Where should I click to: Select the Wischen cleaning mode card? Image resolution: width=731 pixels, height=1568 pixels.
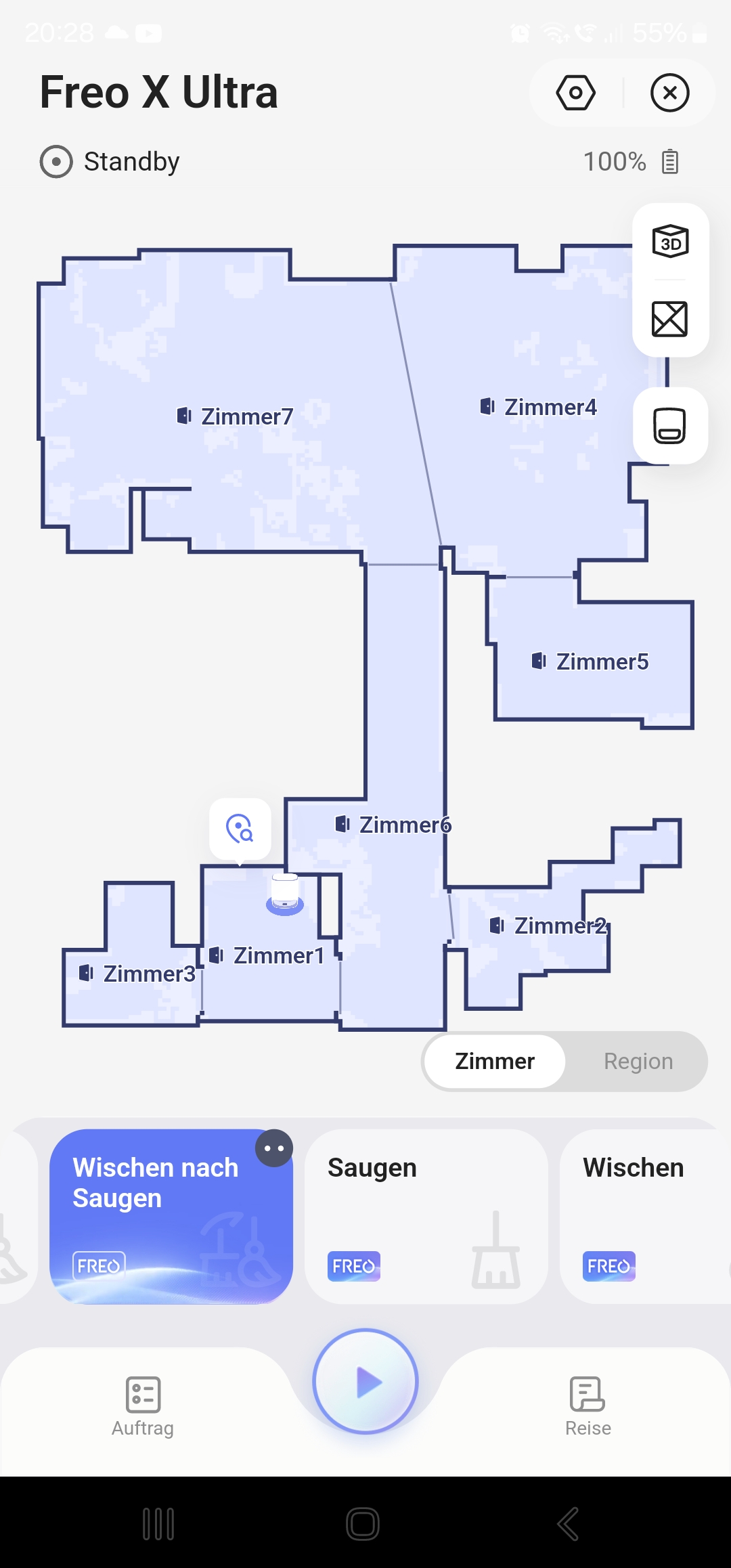[x=646, y=1217]
